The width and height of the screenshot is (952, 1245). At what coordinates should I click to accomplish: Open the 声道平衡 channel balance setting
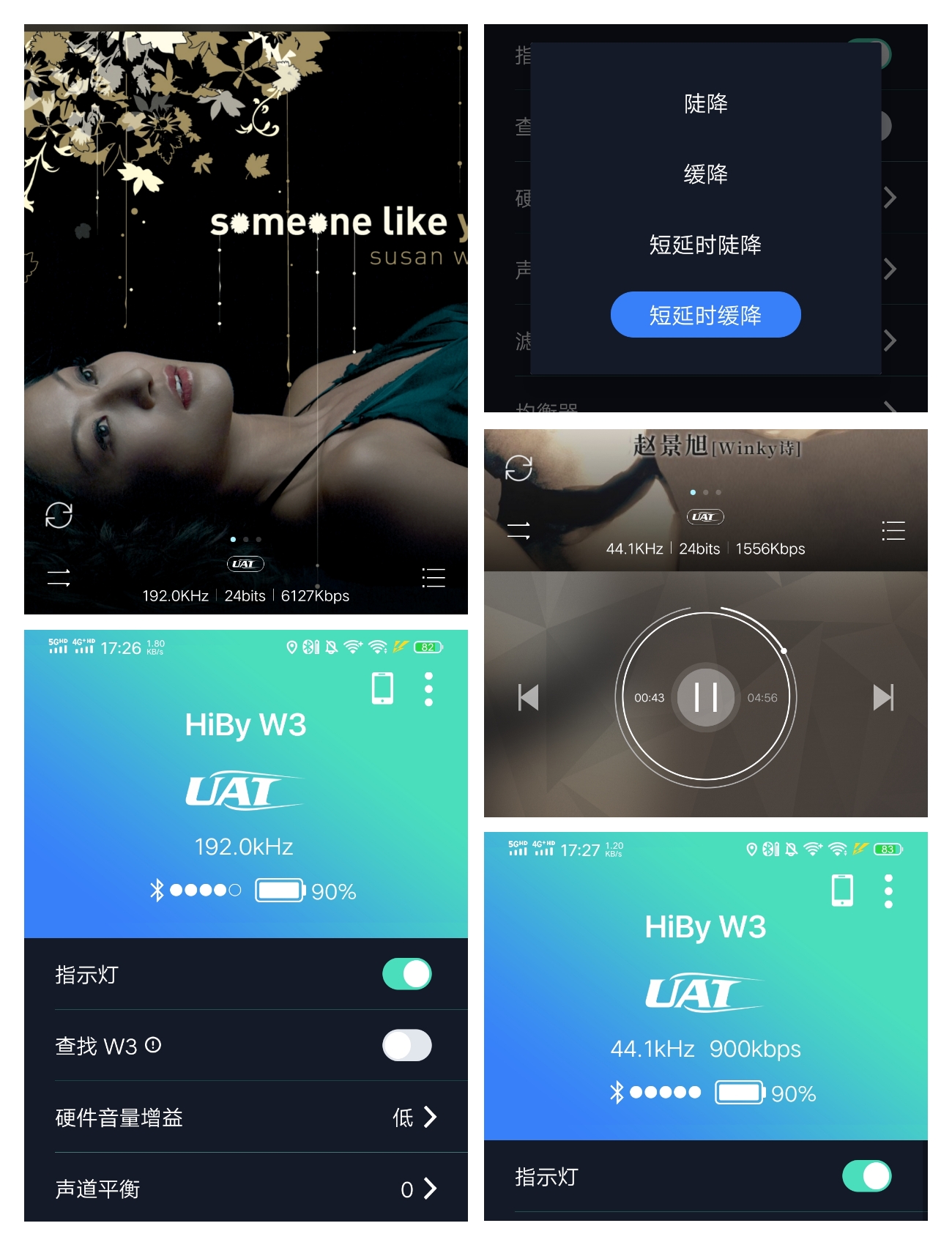coord(428,1189)
